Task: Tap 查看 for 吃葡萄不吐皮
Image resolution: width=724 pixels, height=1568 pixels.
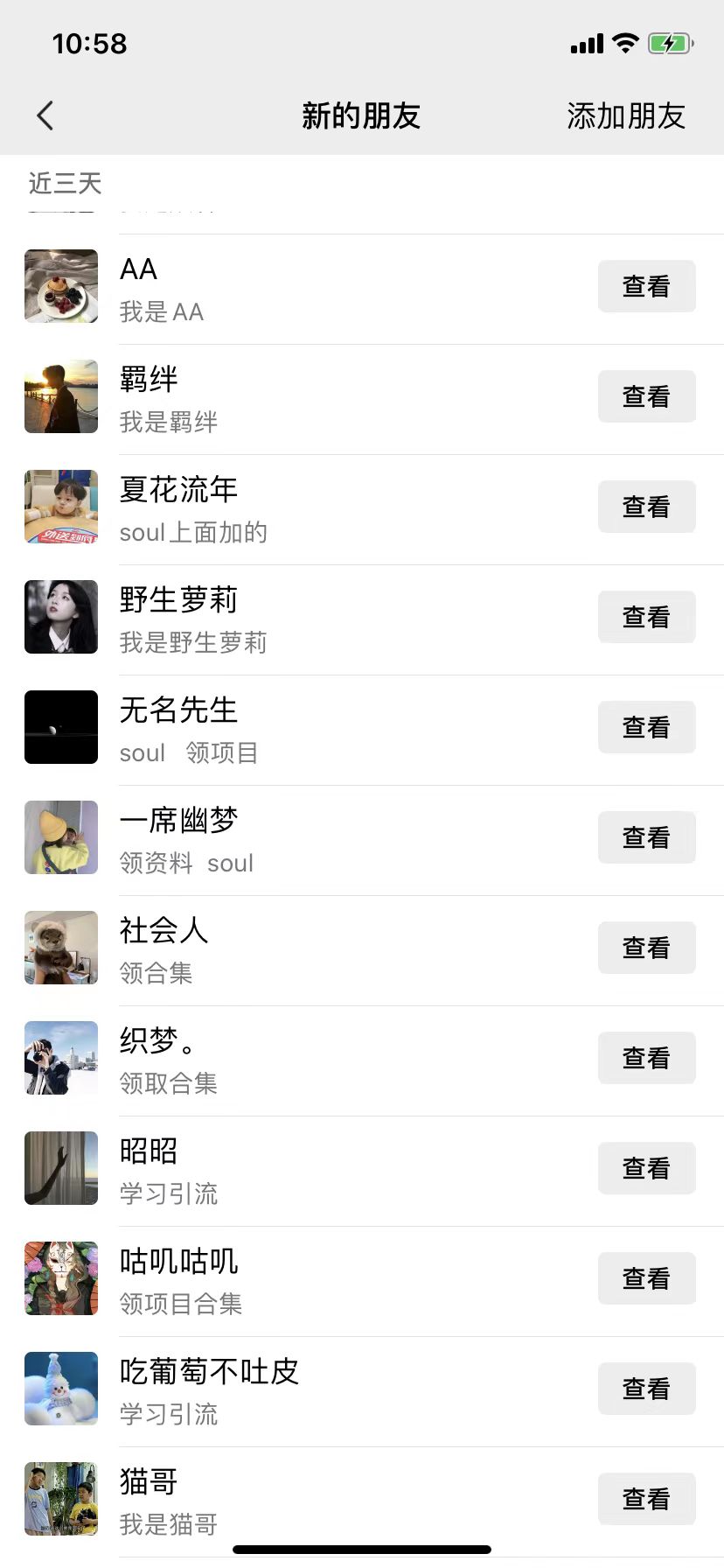Action: 646,1389
